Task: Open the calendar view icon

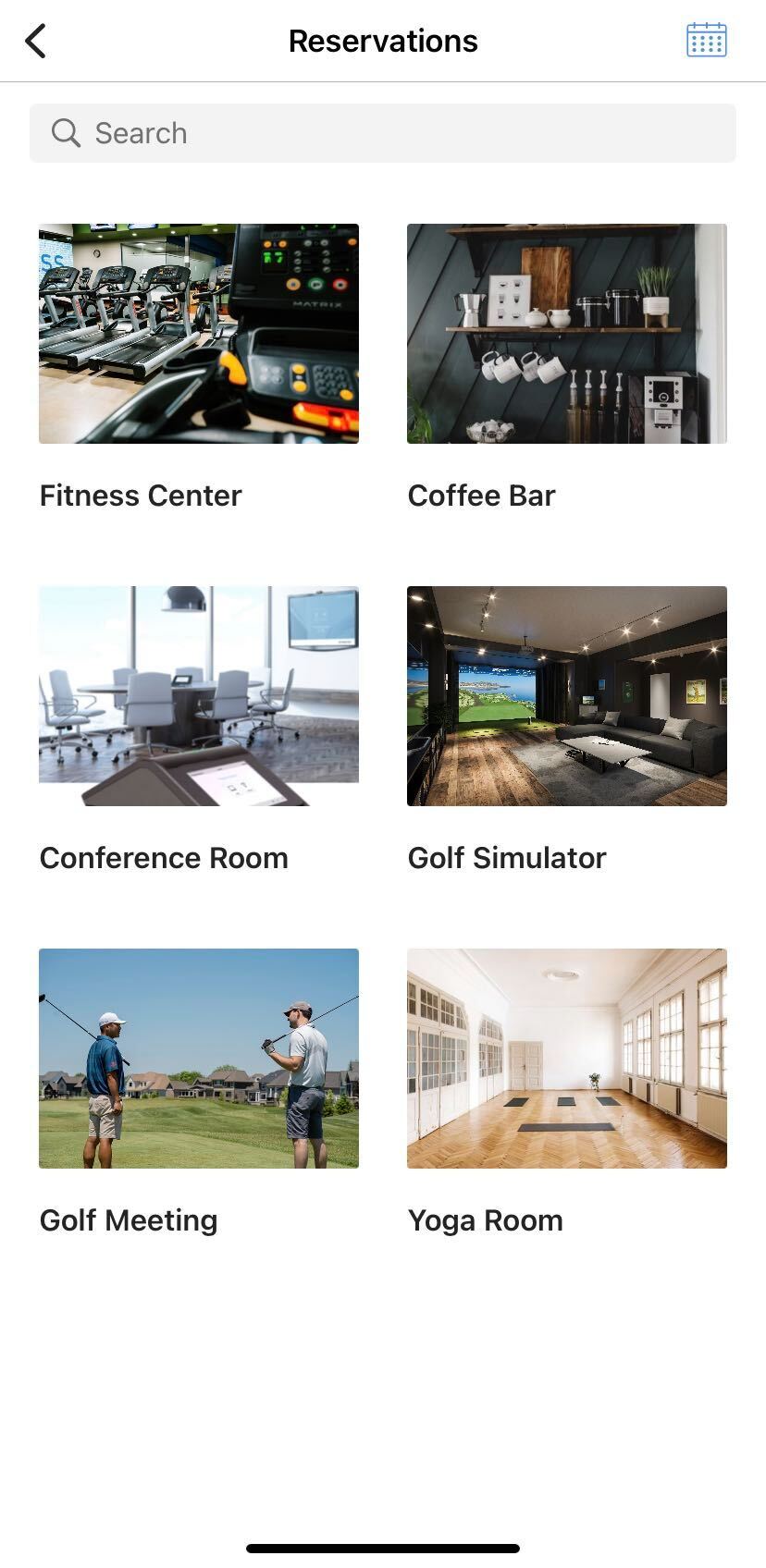Action: pyautogui.click(x=706, y=41)
